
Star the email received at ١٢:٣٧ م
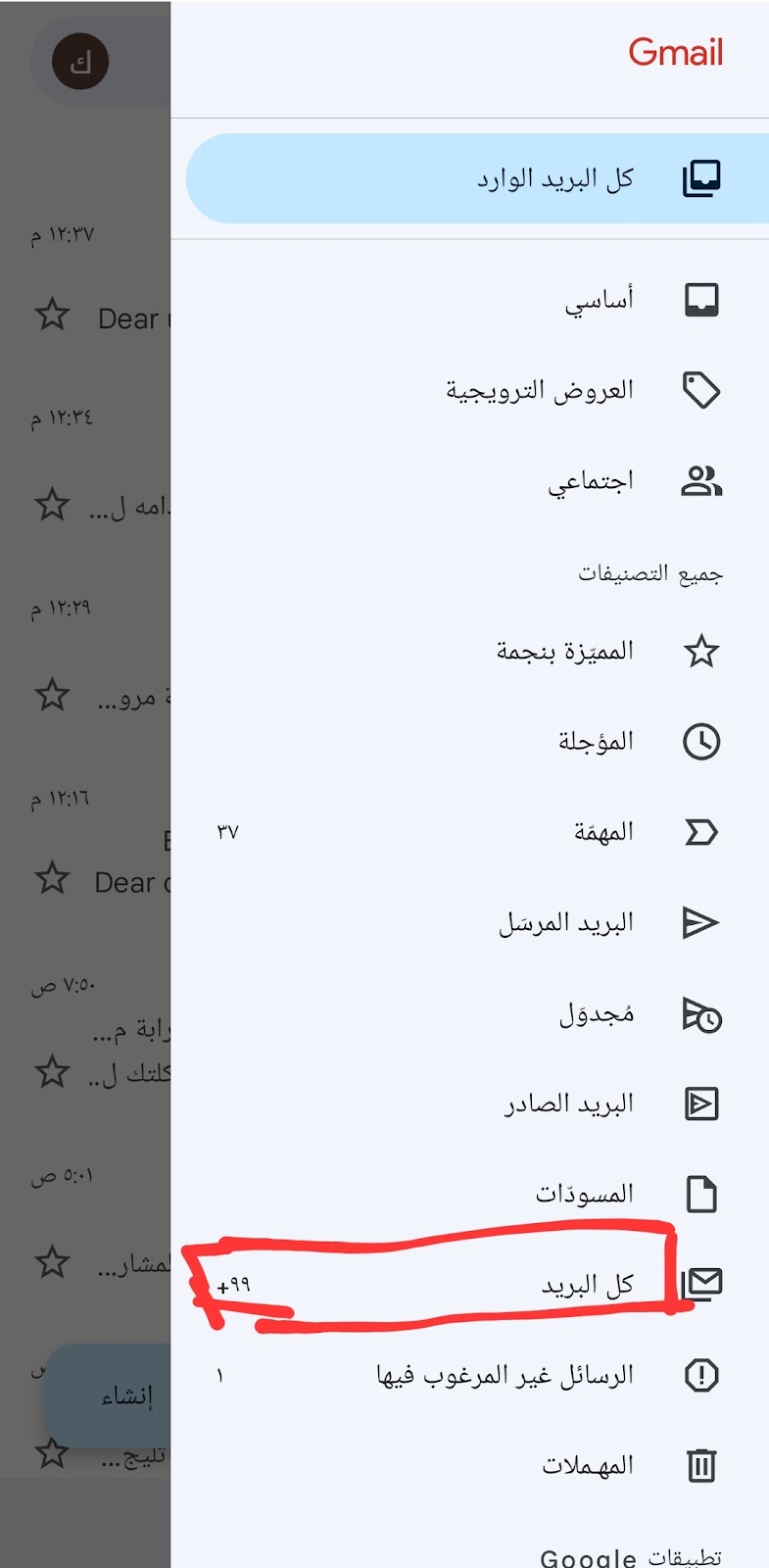click(x=52, y=316)
